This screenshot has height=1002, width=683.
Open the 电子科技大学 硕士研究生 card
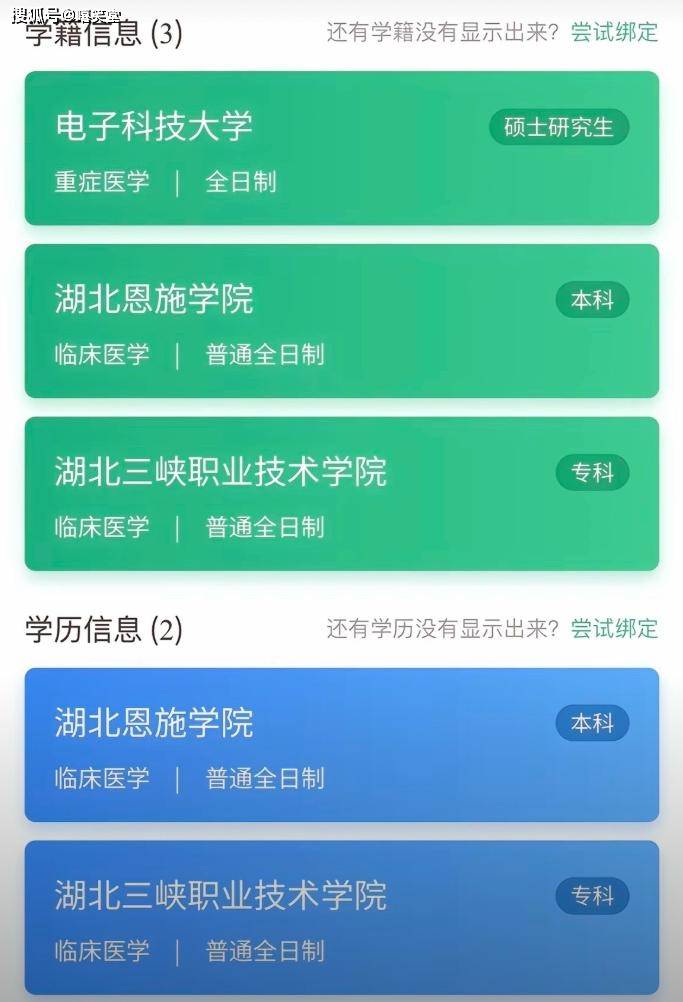(341, 148)
